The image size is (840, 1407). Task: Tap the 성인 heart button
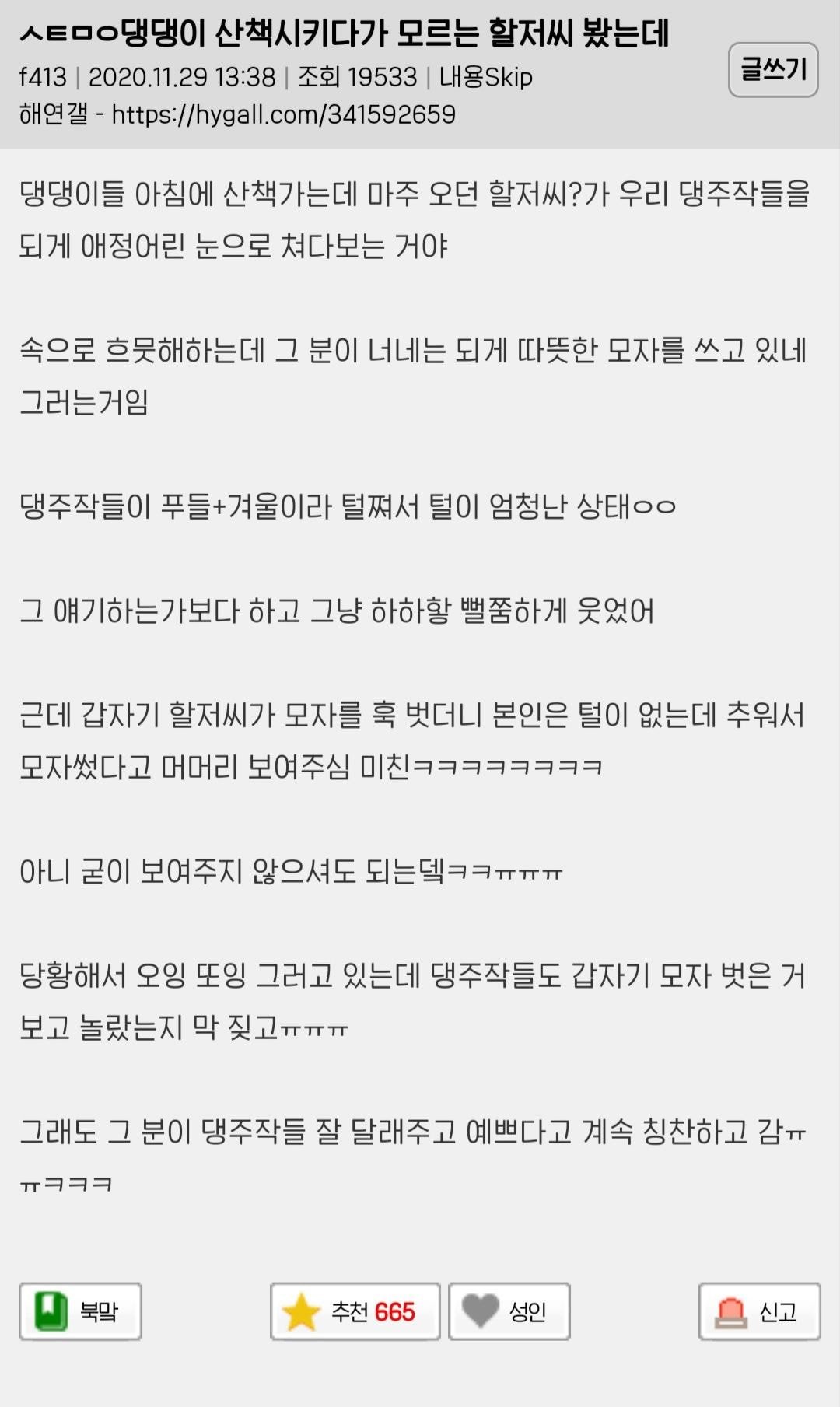coord(509,1311)
